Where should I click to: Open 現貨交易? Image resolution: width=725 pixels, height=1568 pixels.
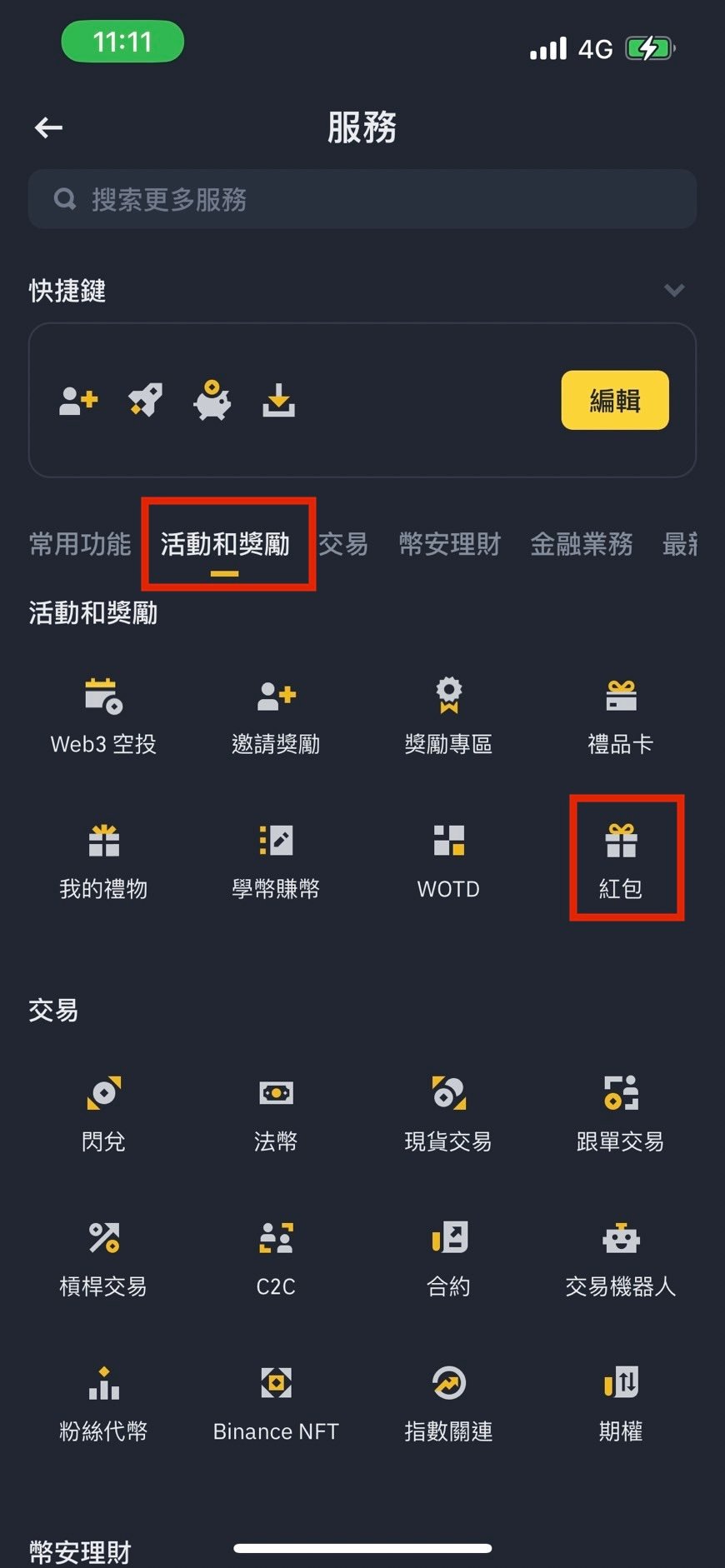[x=448, y=1112]
